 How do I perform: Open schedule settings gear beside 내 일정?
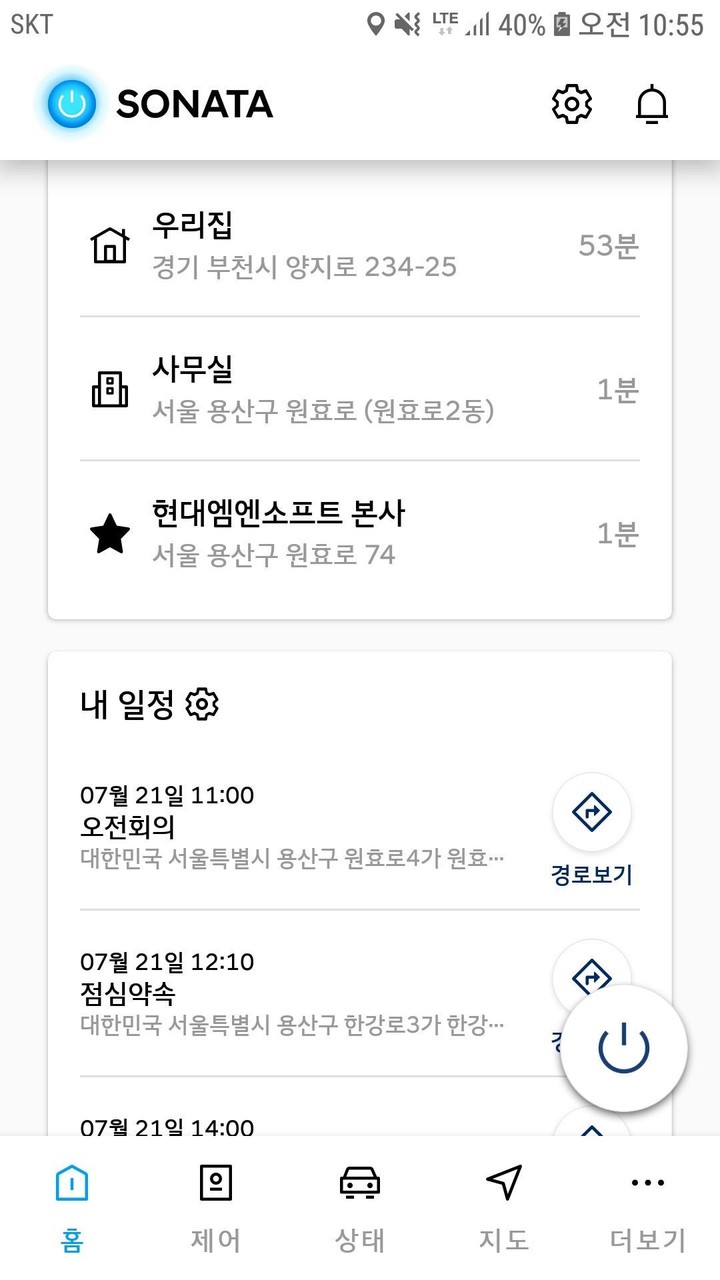(203, 704)
